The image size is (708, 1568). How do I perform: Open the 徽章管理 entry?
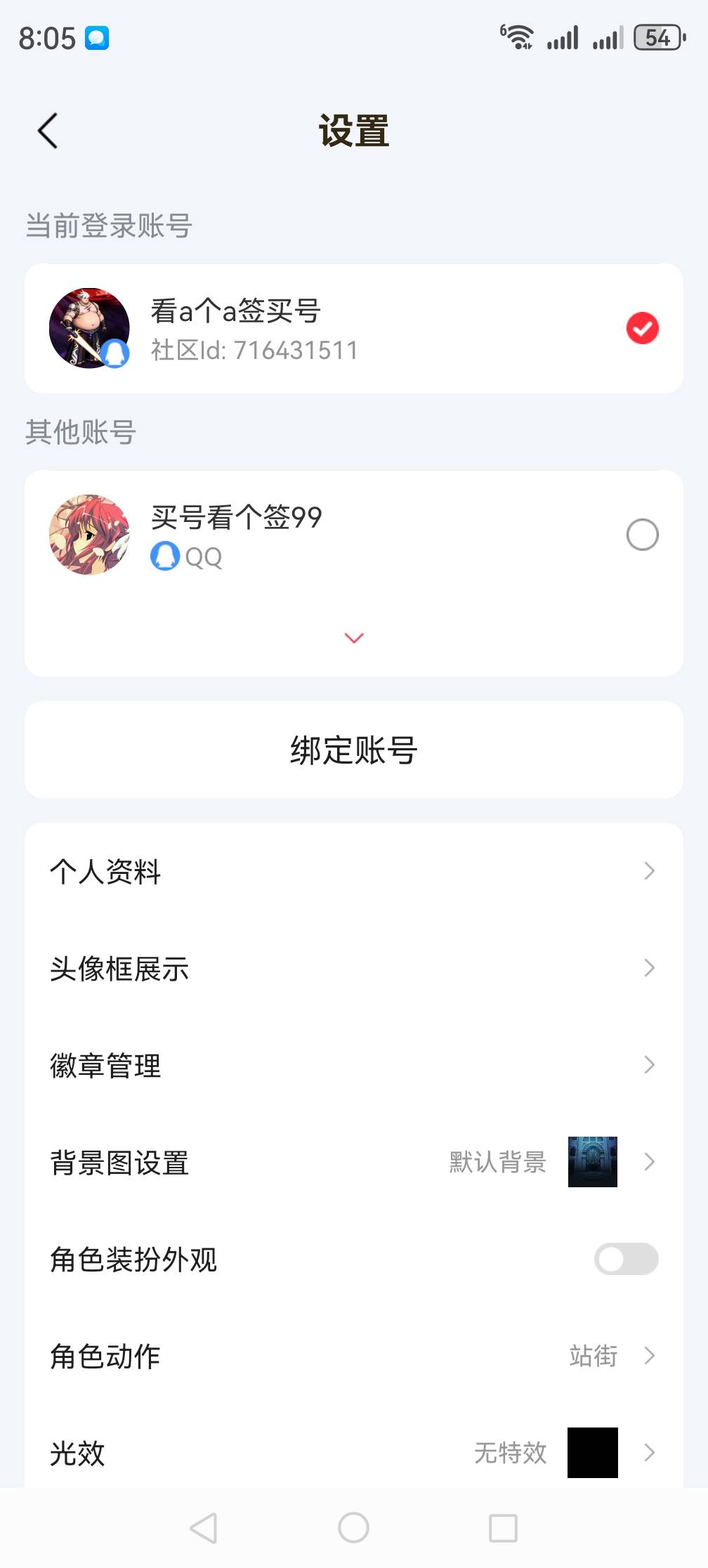650,1066
